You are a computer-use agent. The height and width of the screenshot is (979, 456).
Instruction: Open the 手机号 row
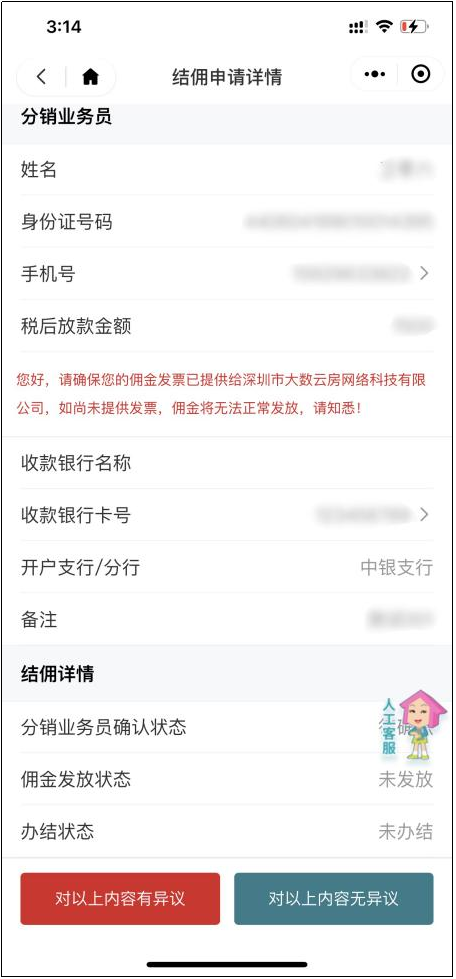(227, 273)
